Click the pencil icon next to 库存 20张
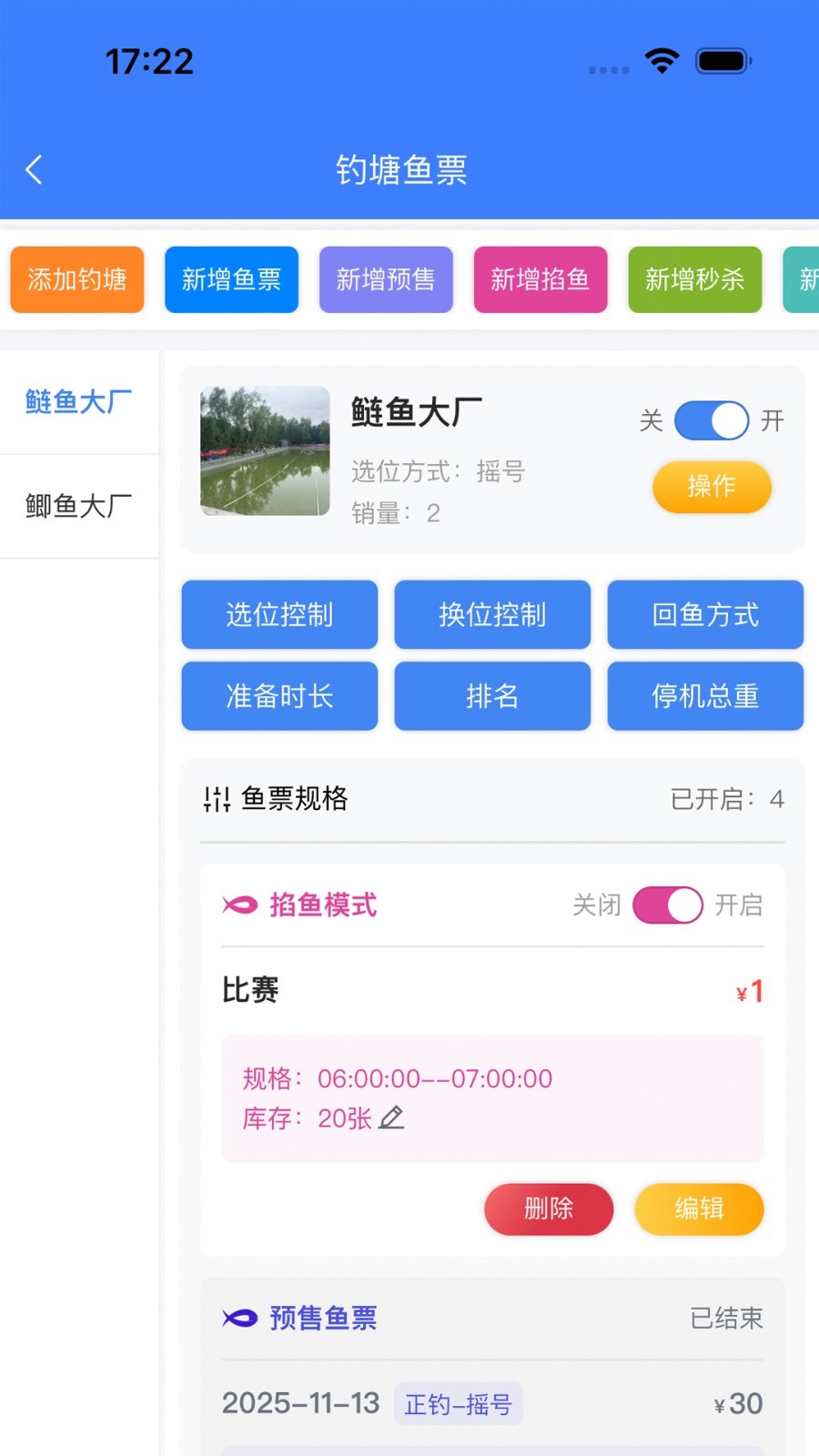Screen dimensions: 819x1456 click(391, 1117)
